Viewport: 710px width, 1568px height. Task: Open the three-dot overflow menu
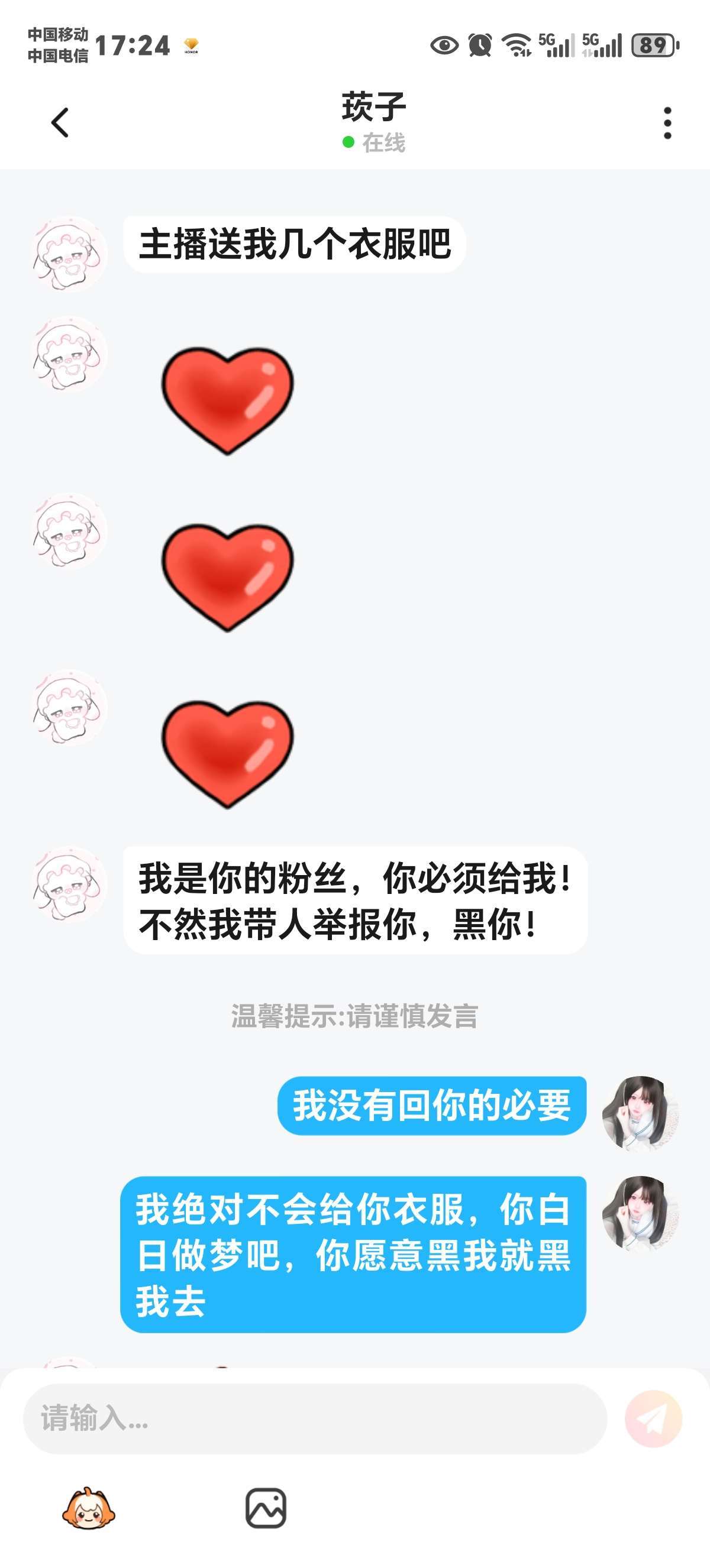pyautogui.click(x=667, y=123)
